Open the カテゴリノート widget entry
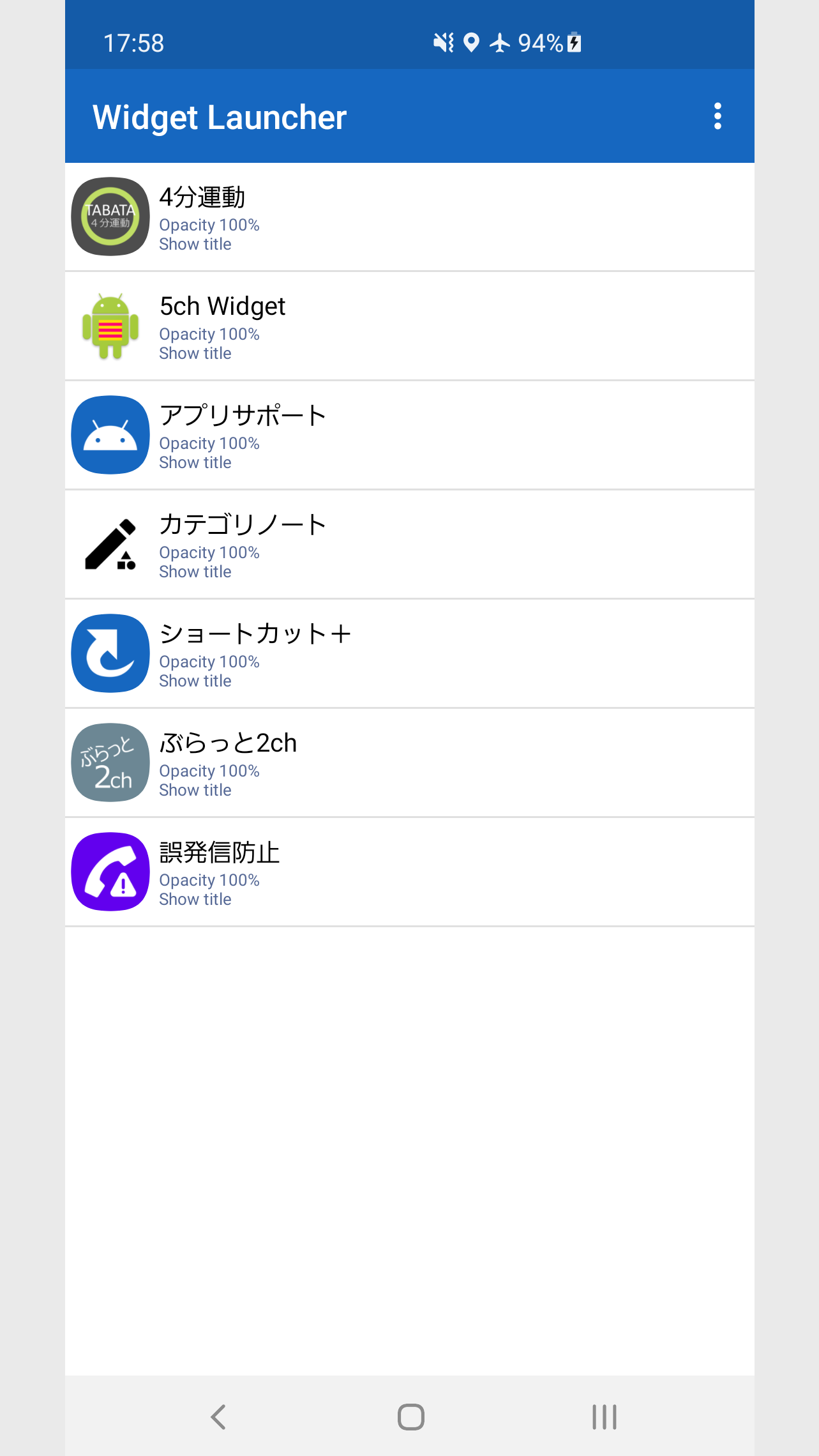The height and width of the screenshot is (1456, 819). point(409,544)
